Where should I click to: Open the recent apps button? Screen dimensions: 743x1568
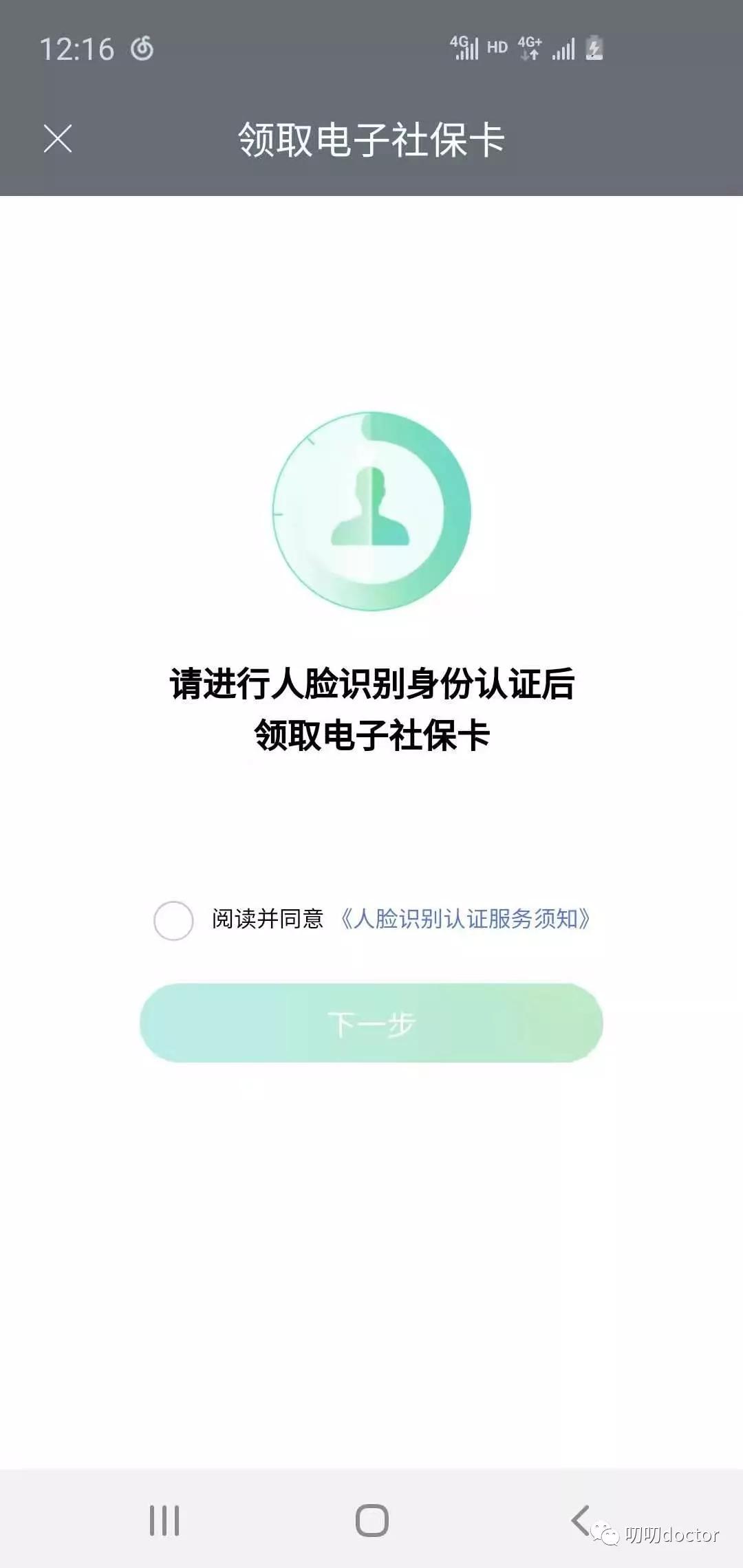(162, 1520)
